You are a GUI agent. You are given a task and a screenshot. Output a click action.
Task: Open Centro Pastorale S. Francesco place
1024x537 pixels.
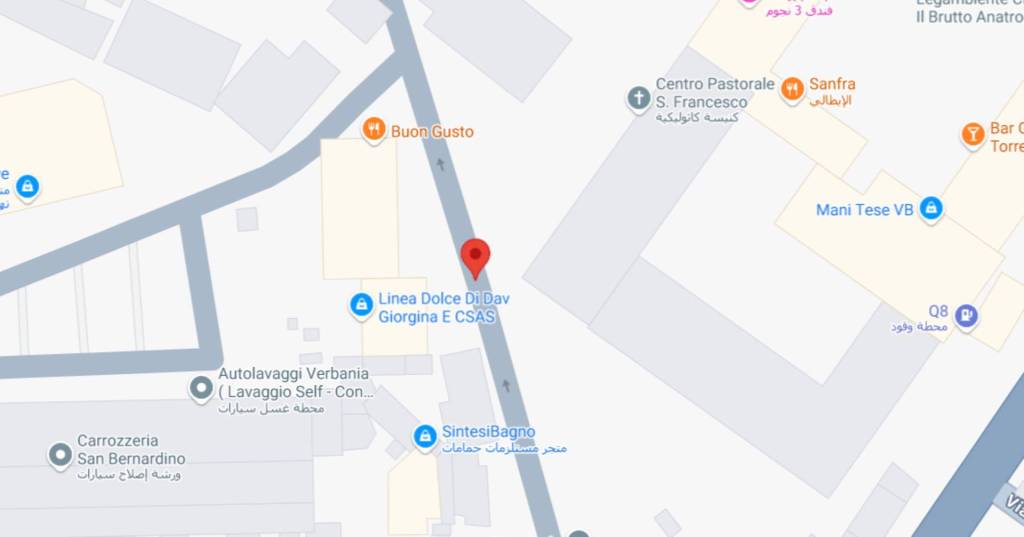click(638, 98)
